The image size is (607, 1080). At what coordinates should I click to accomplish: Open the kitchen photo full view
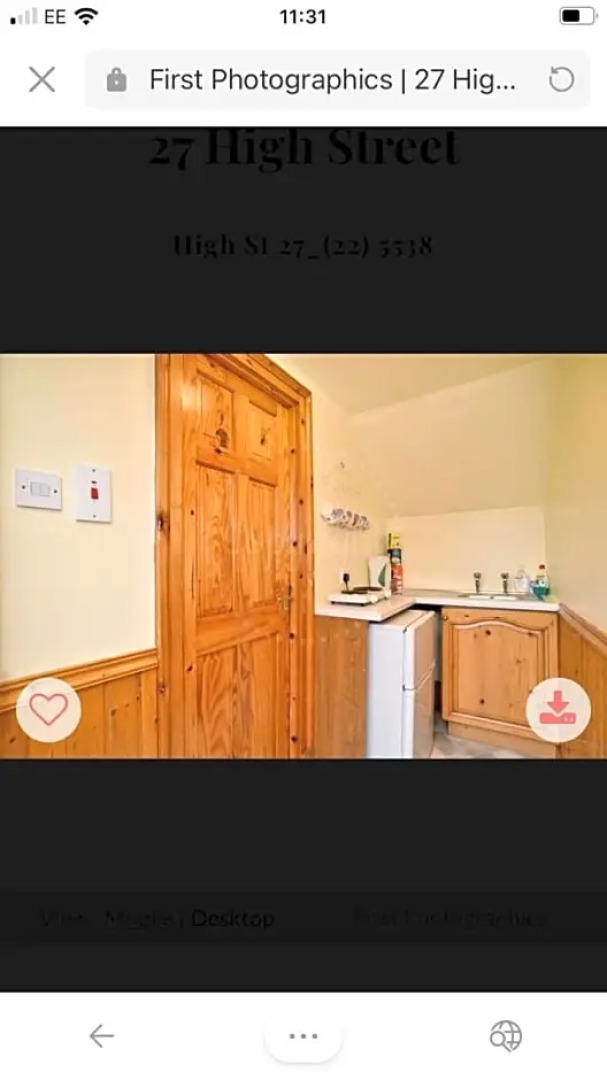[x=303, y=555]
